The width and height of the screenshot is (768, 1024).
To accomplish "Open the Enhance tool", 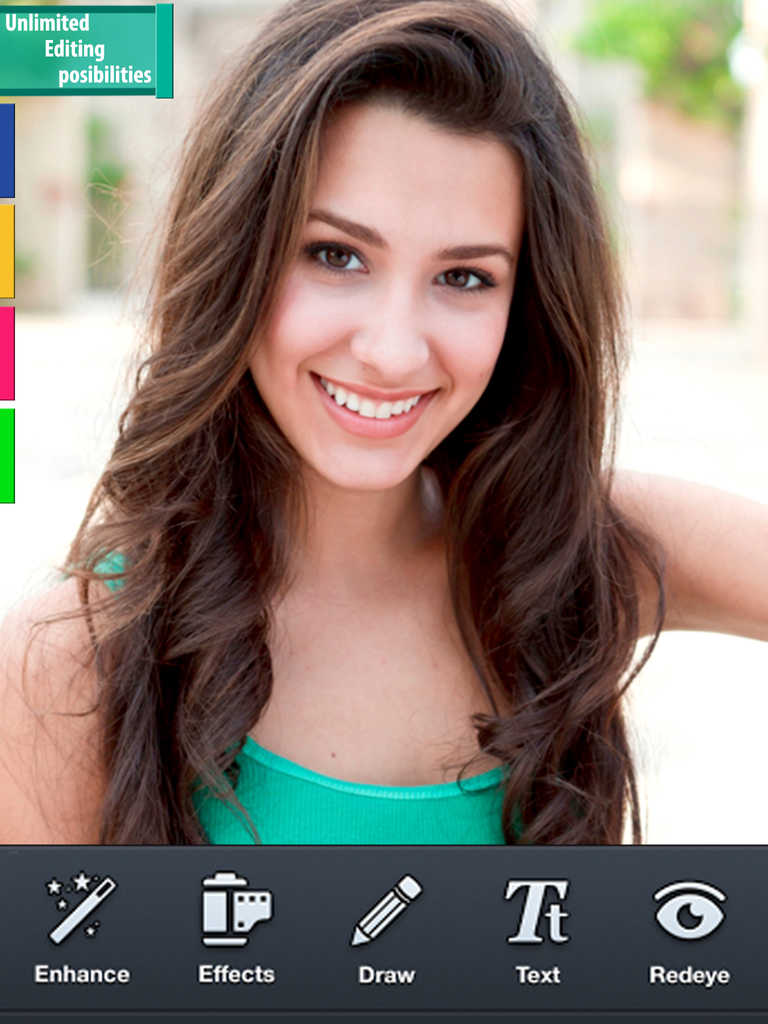I will pyautogui.click(x=82, y=927).
